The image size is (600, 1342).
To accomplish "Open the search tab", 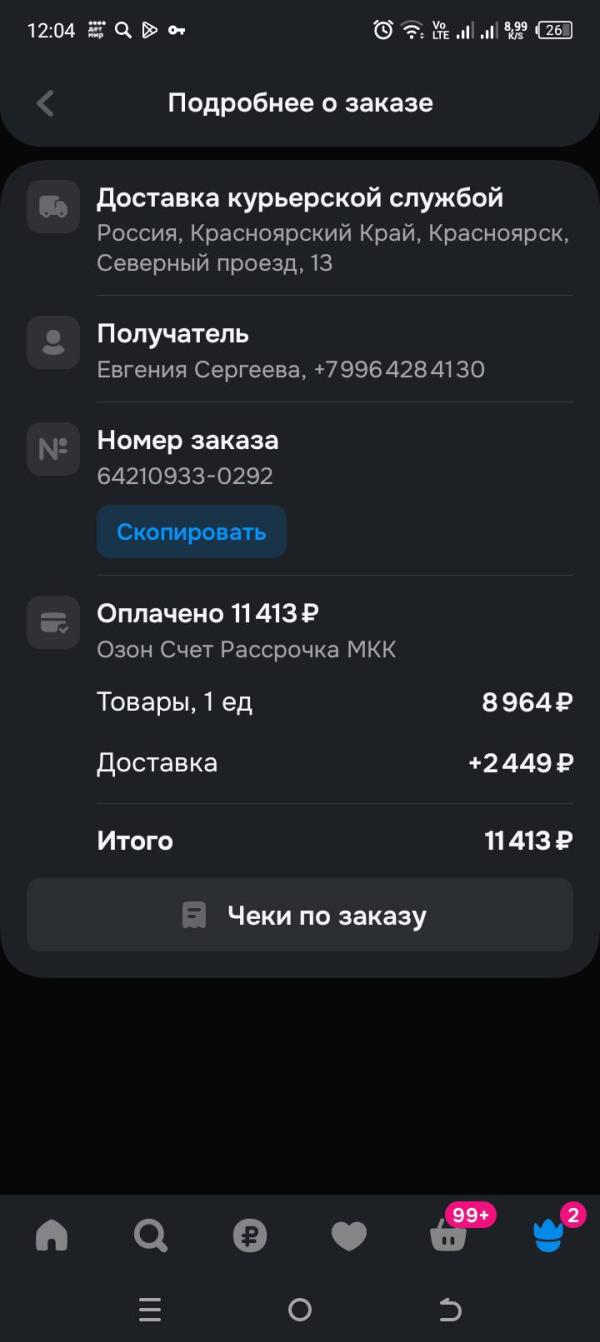I will pyautogui.click(x=151, y=1237).
